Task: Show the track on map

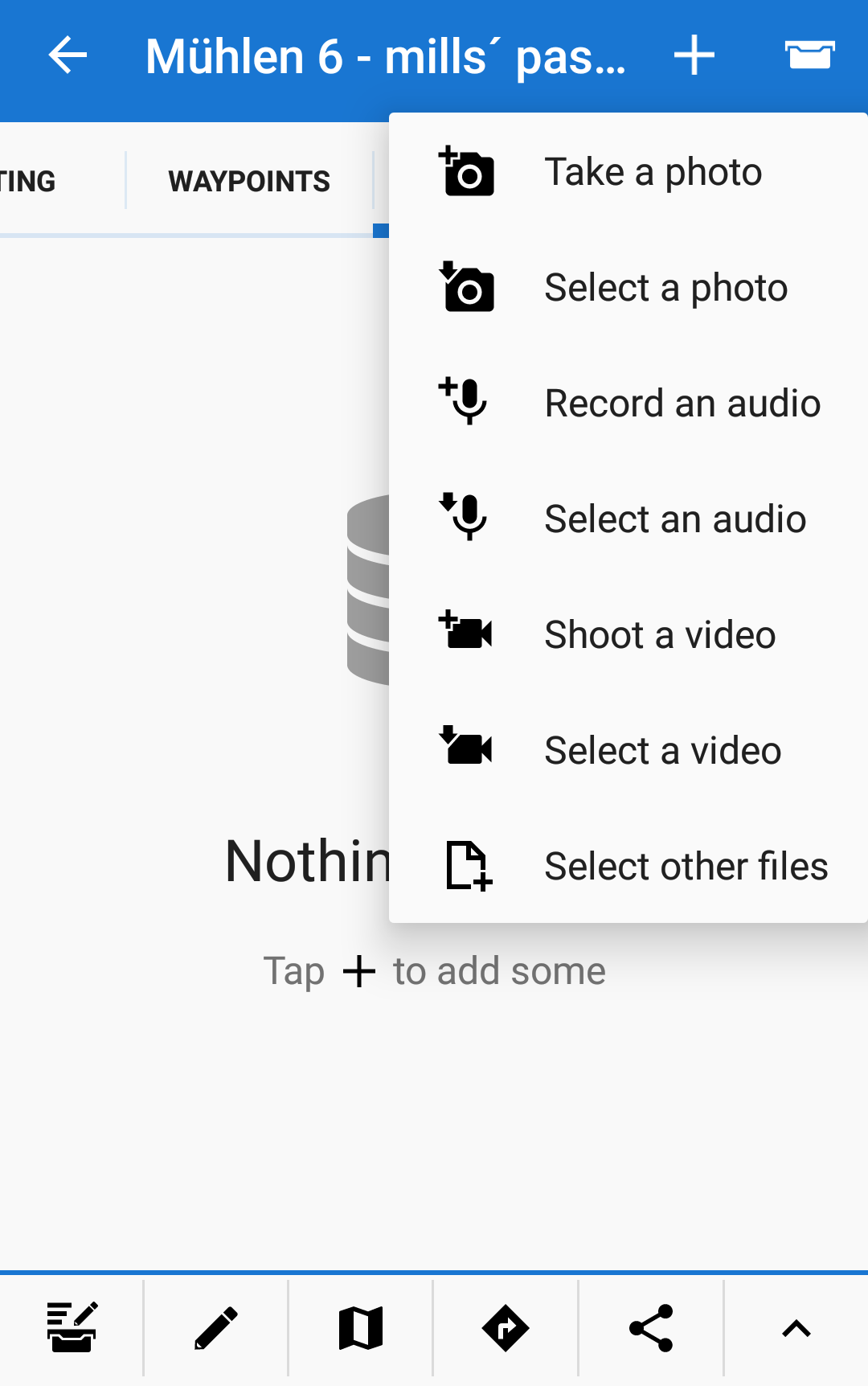Action: tap(361, 1328)
